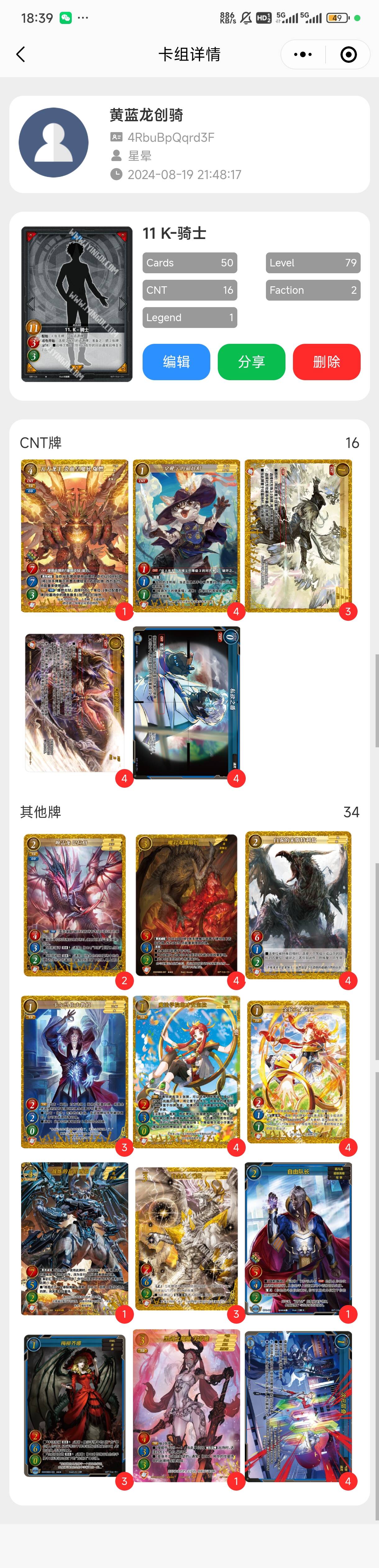Open the mini-program three-dot menu
This screenshot has height=1568, width=379.
(302, 55)
